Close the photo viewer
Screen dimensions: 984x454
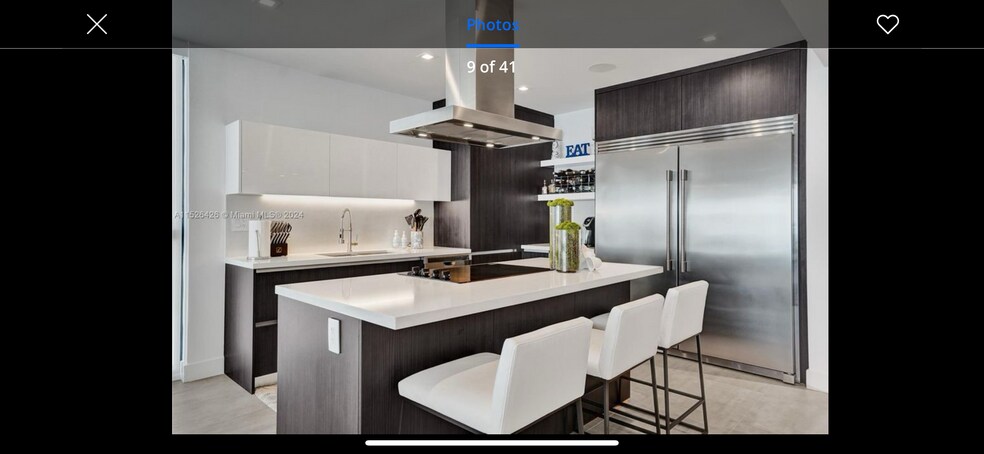97,24
